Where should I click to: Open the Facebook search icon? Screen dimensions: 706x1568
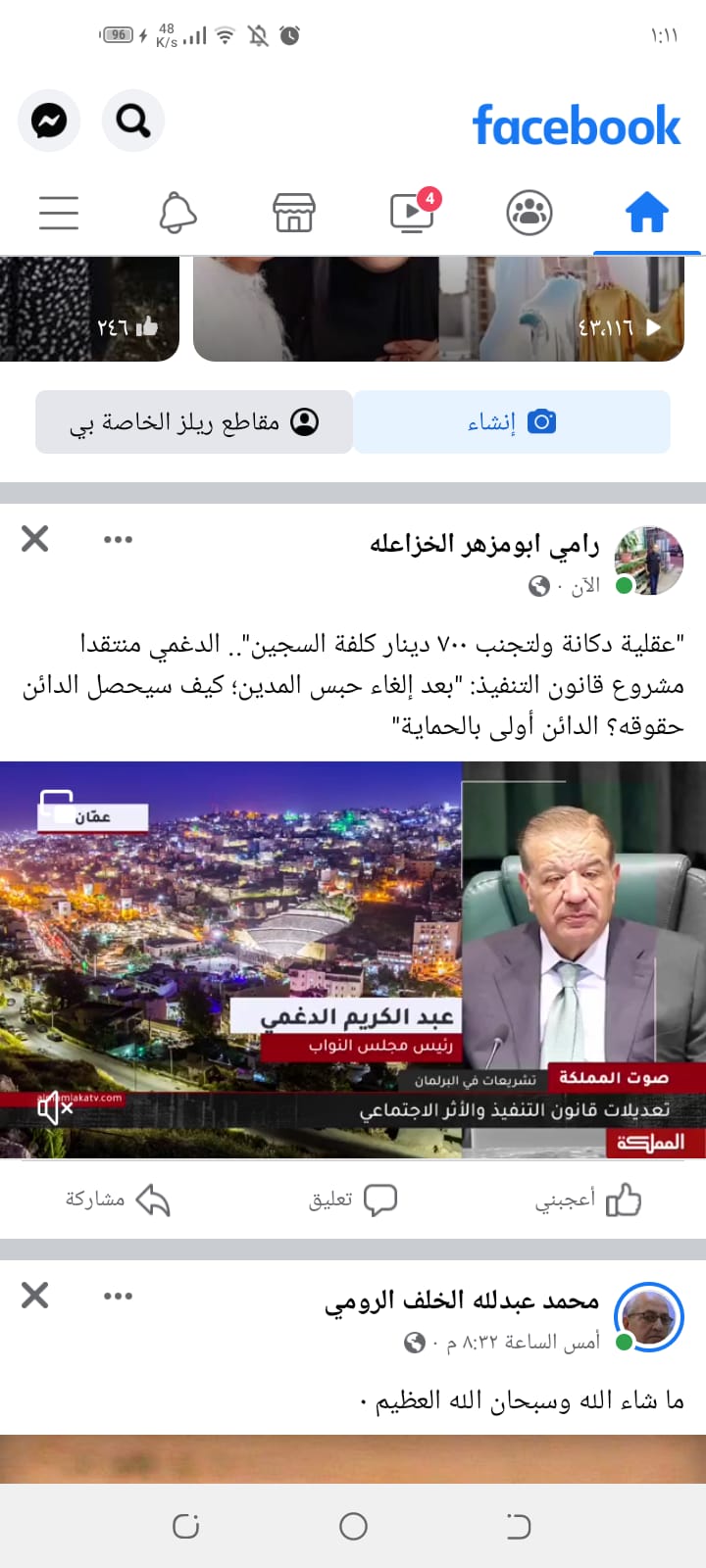(x=133, y=121)
